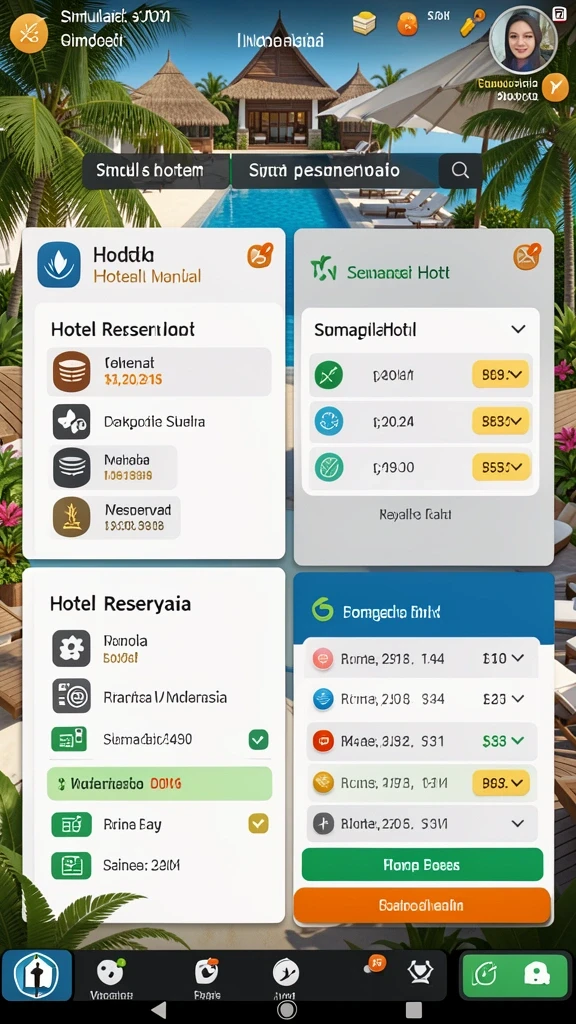Viewport: 576px width, 1024px height.
Task: Tap the orange button under Flomp Boees
Action: point(422,906)
